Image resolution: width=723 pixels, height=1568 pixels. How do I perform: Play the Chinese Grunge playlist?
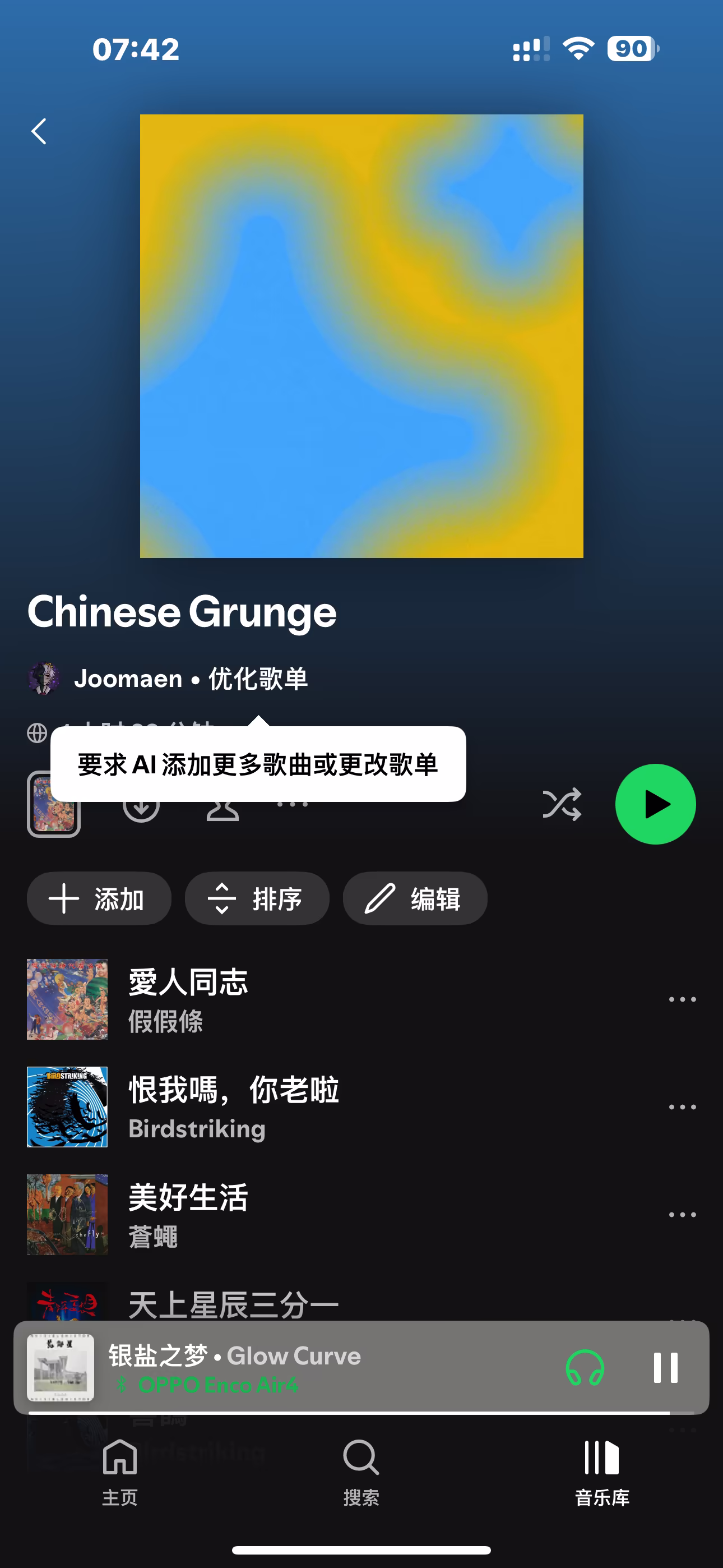pyautogui.click(x=655, y=804)
